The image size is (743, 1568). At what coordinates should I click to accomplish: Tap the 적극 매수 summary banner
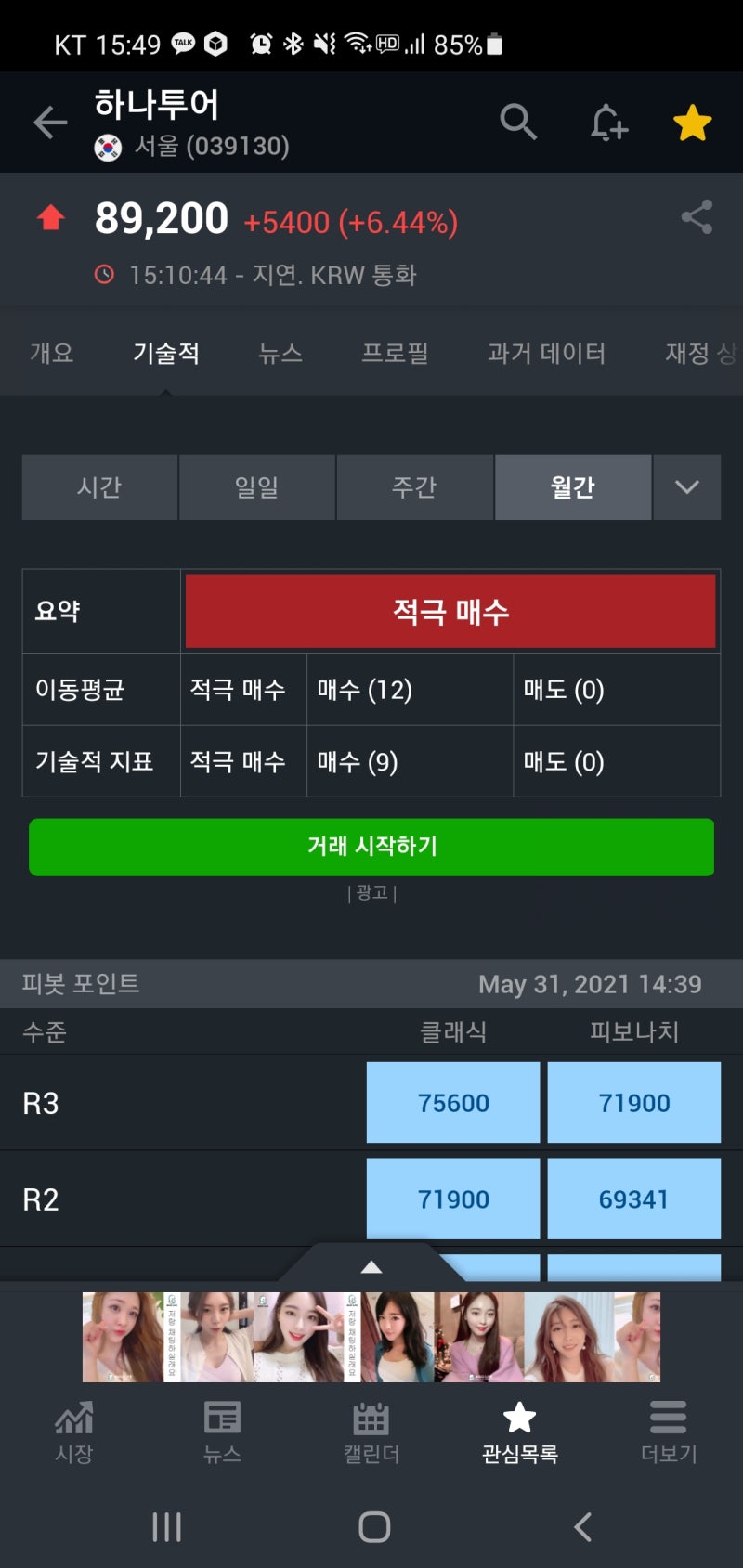pos(450,611)
